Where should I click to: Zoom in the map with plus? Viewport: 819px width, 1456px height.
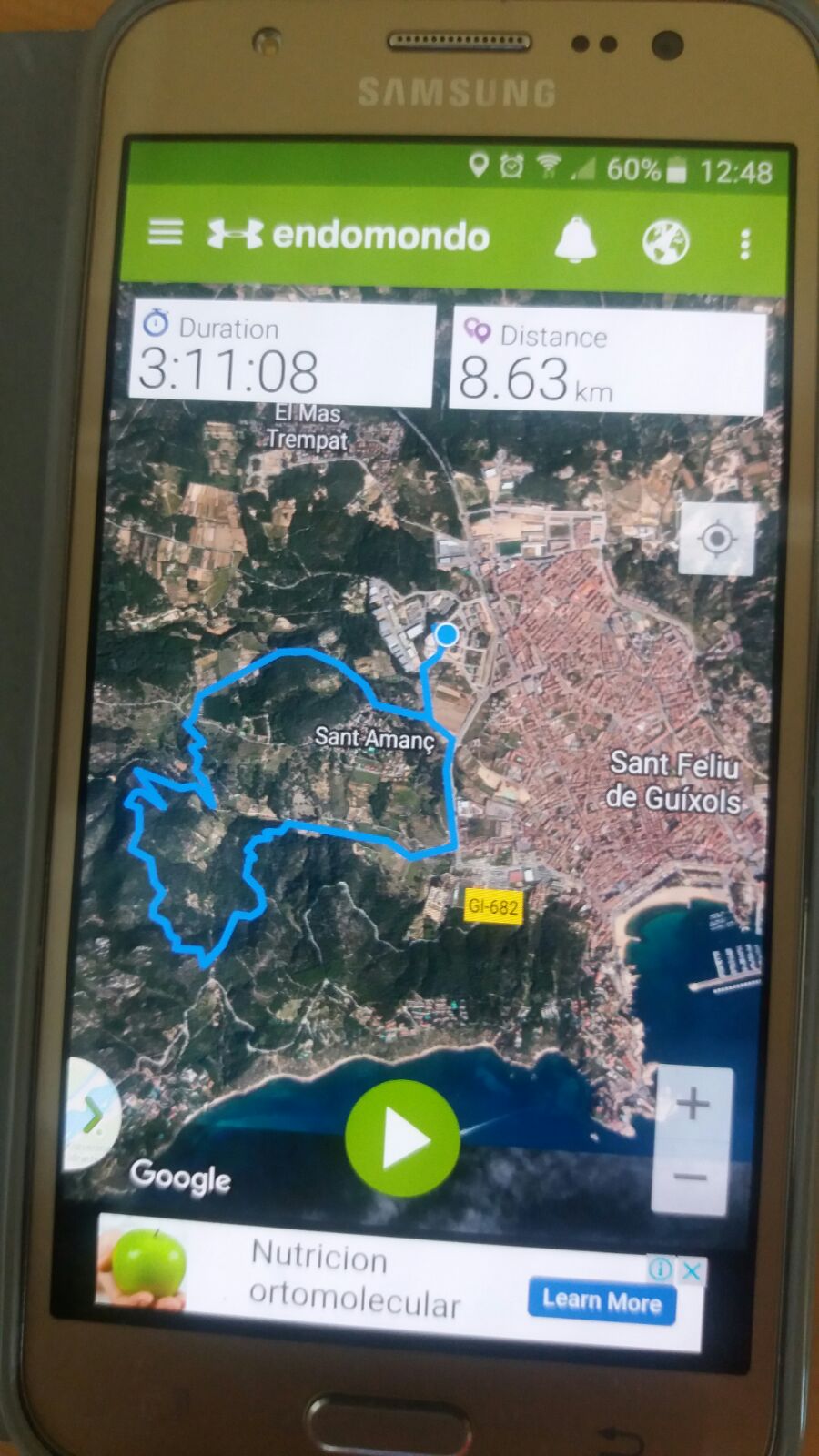[693, 1105]
